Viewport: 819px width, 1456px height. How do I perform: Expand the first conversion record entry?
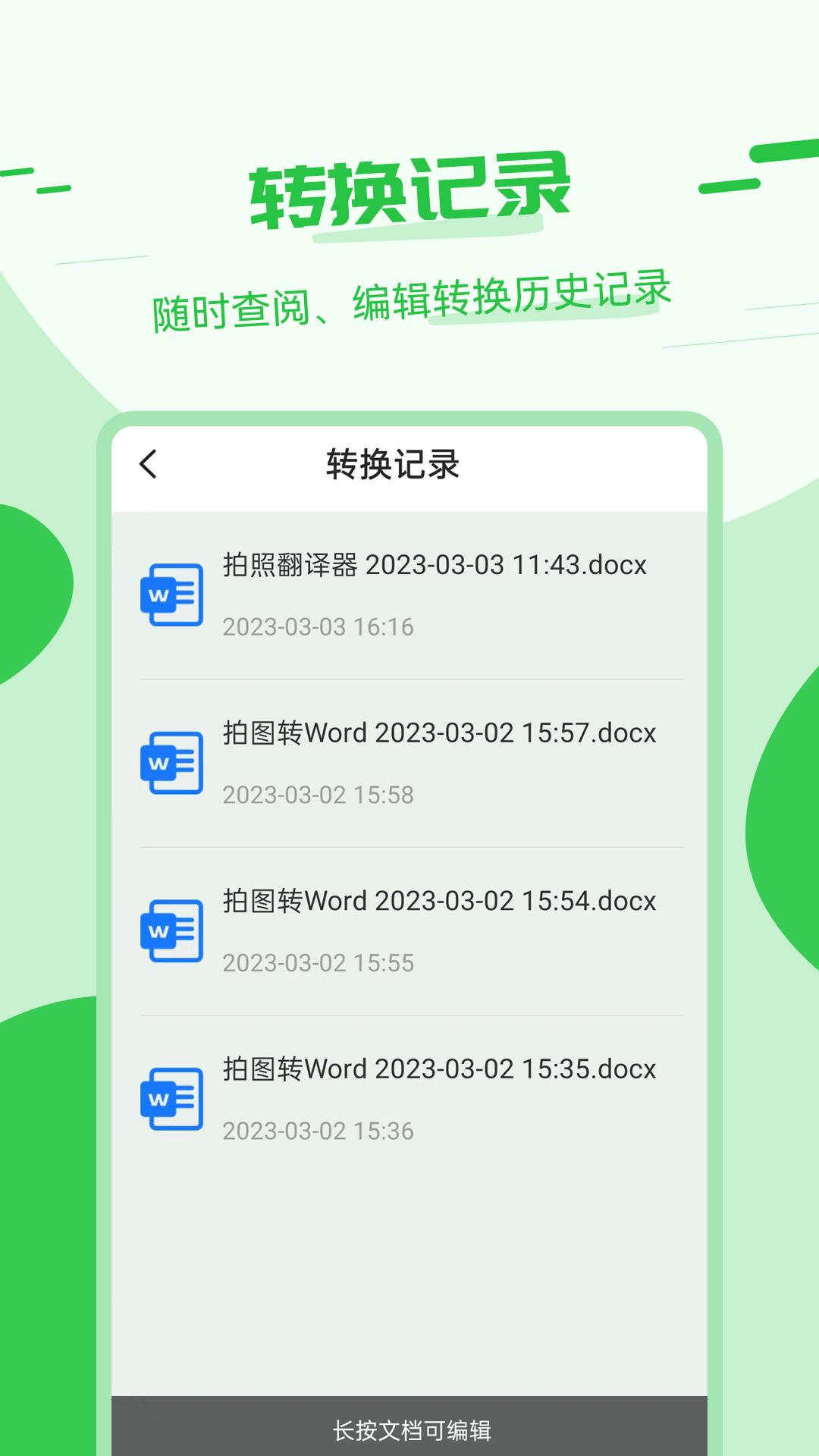(x=409, y=595)
